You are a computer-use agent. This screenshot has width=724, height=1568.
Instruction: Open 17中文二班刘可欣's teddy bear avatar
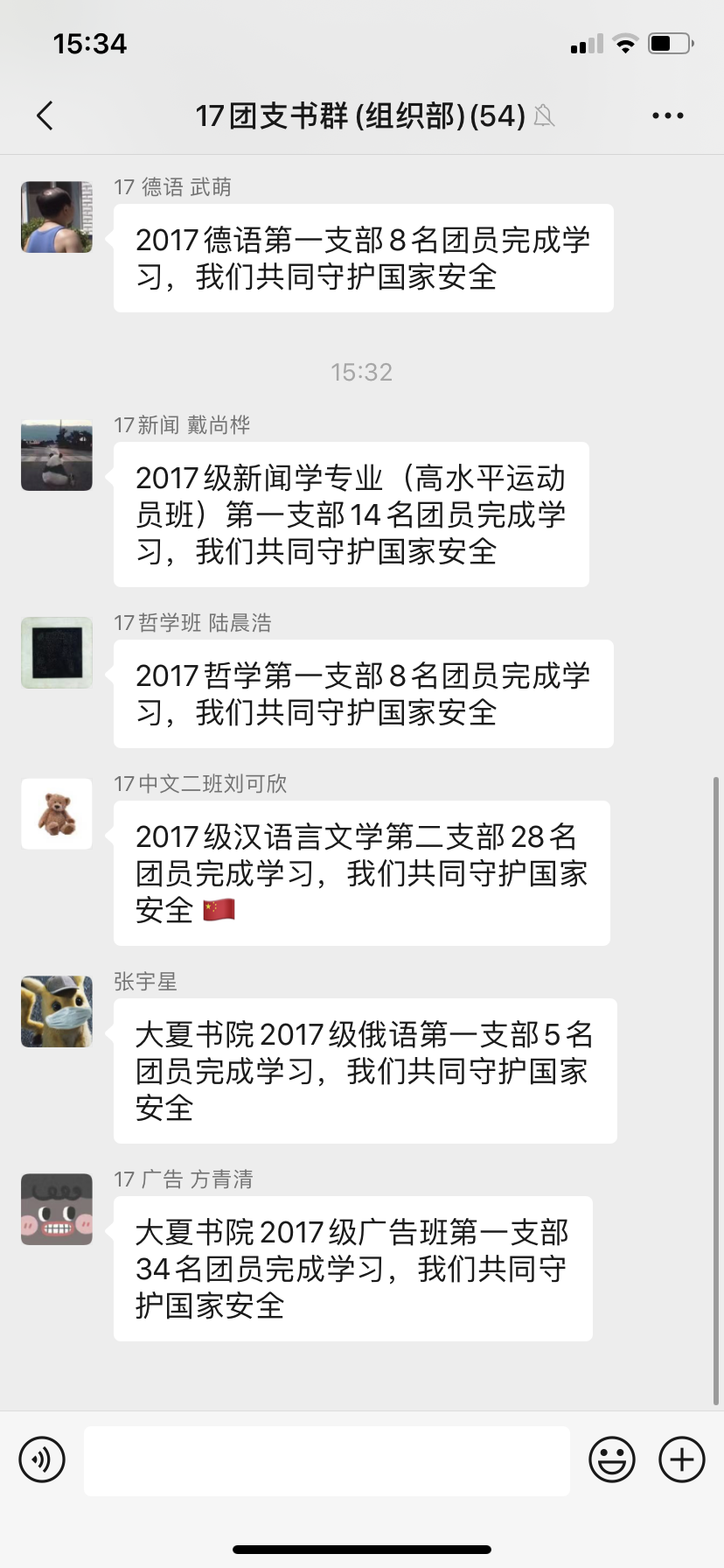pyautogui.click(x=57, y=814)
